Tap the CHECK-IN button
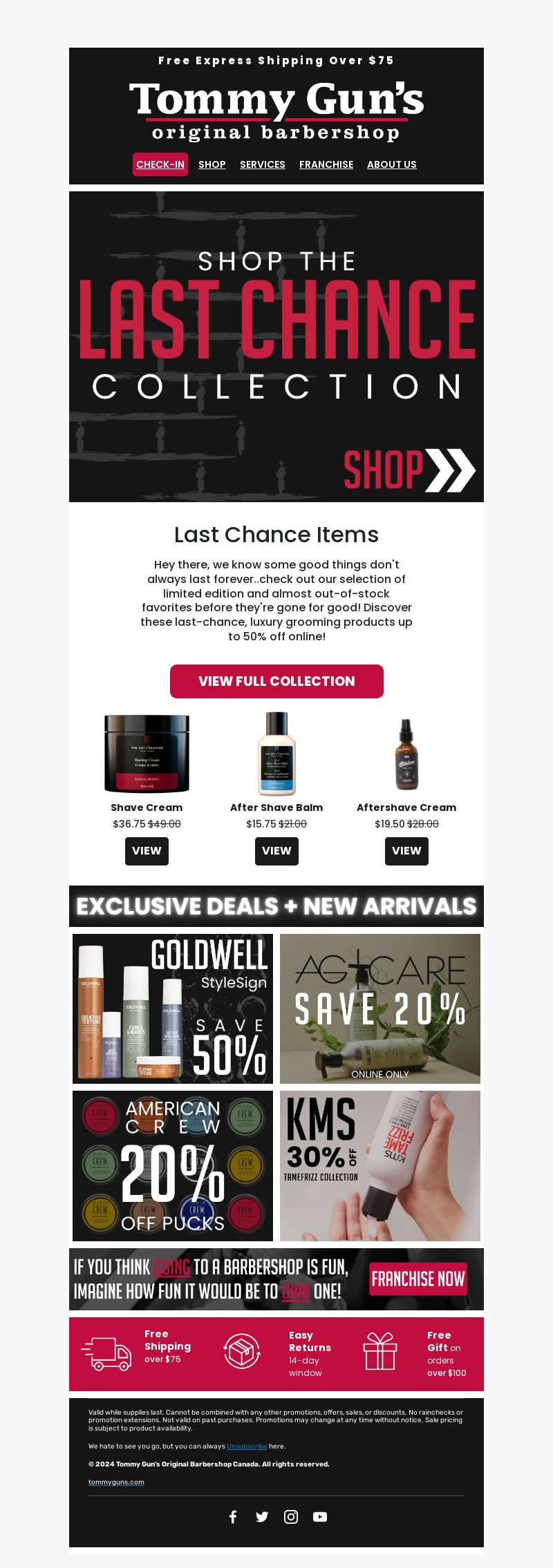Screen dimensions: 553x1568 point(160,164)
